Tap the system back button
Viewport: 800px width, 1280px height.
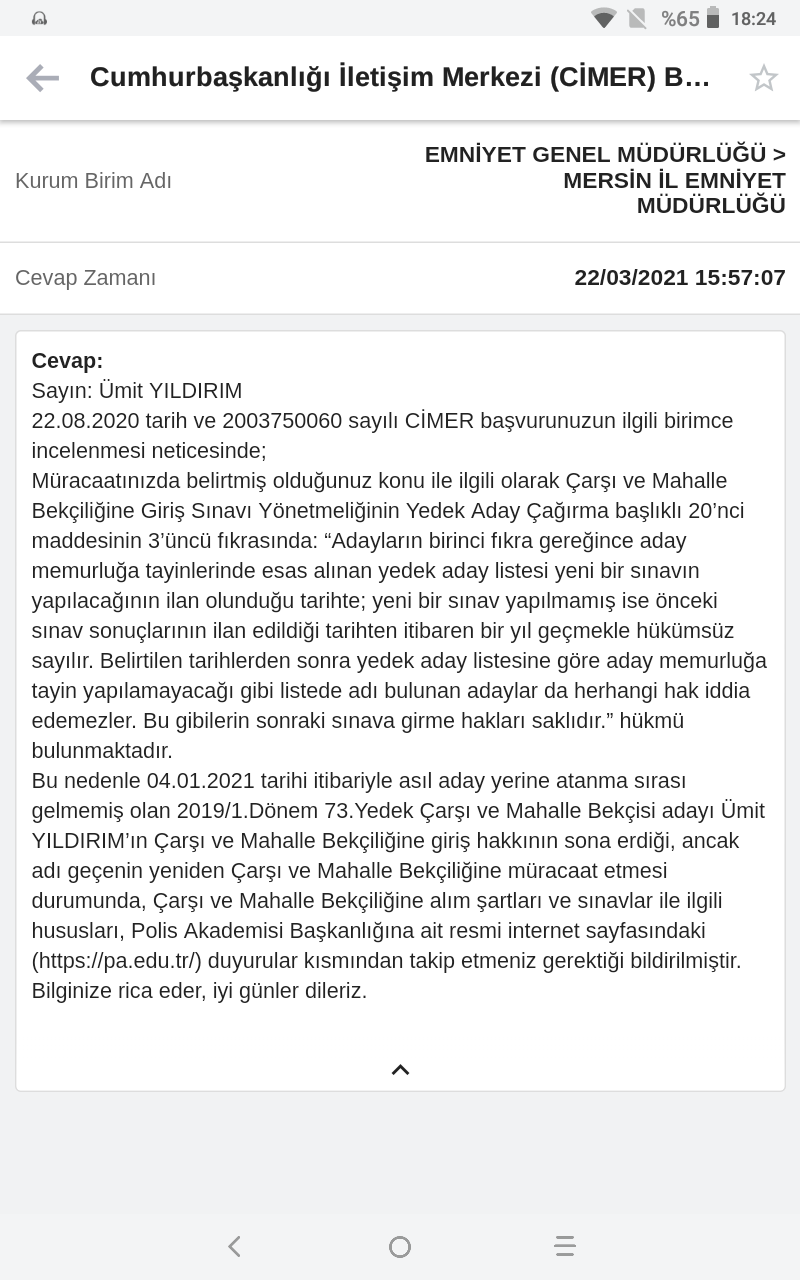point(235,1246)
